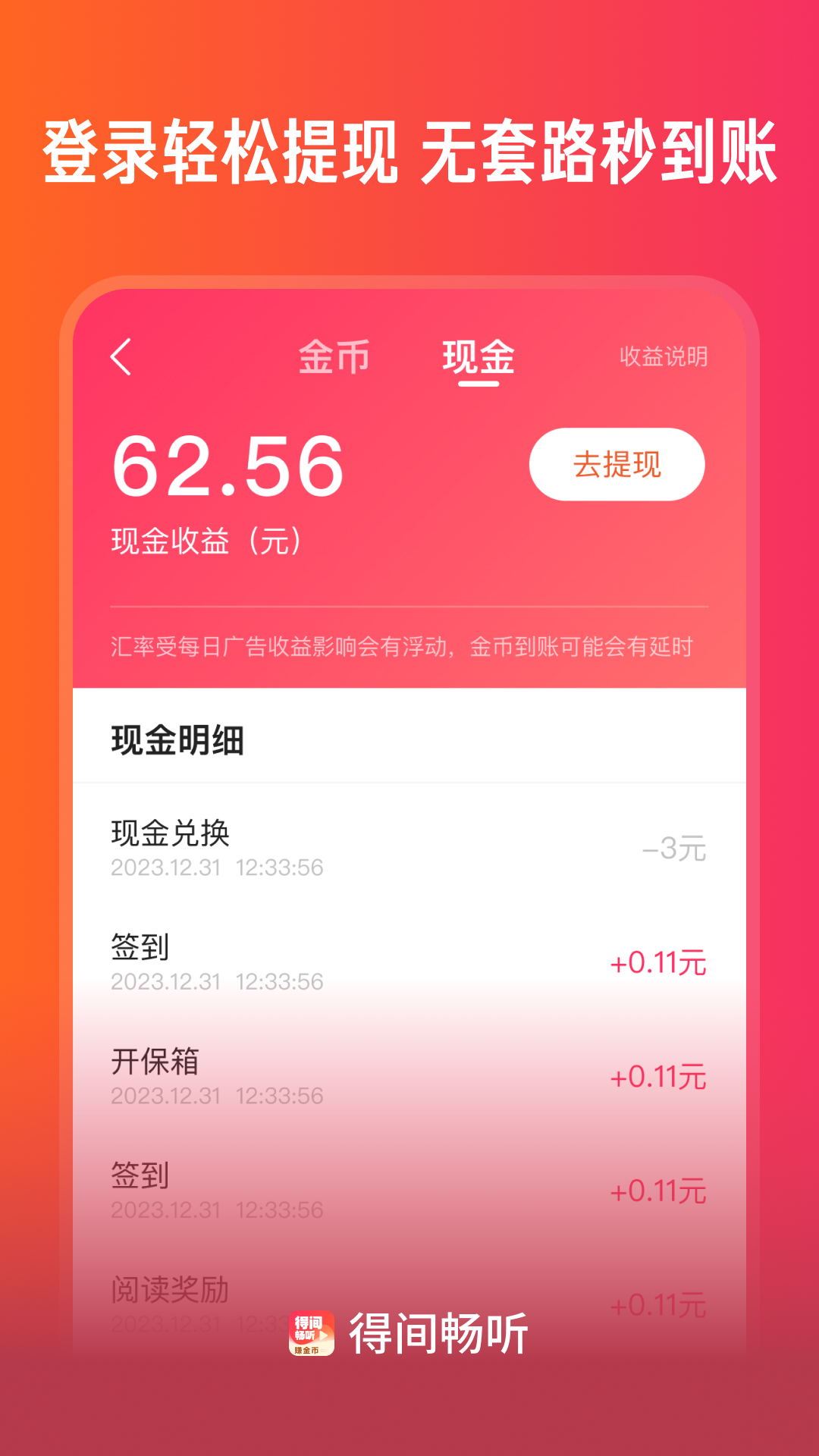Click the back arrow icon
This screenshot has width=819, height=1456.
121,356
